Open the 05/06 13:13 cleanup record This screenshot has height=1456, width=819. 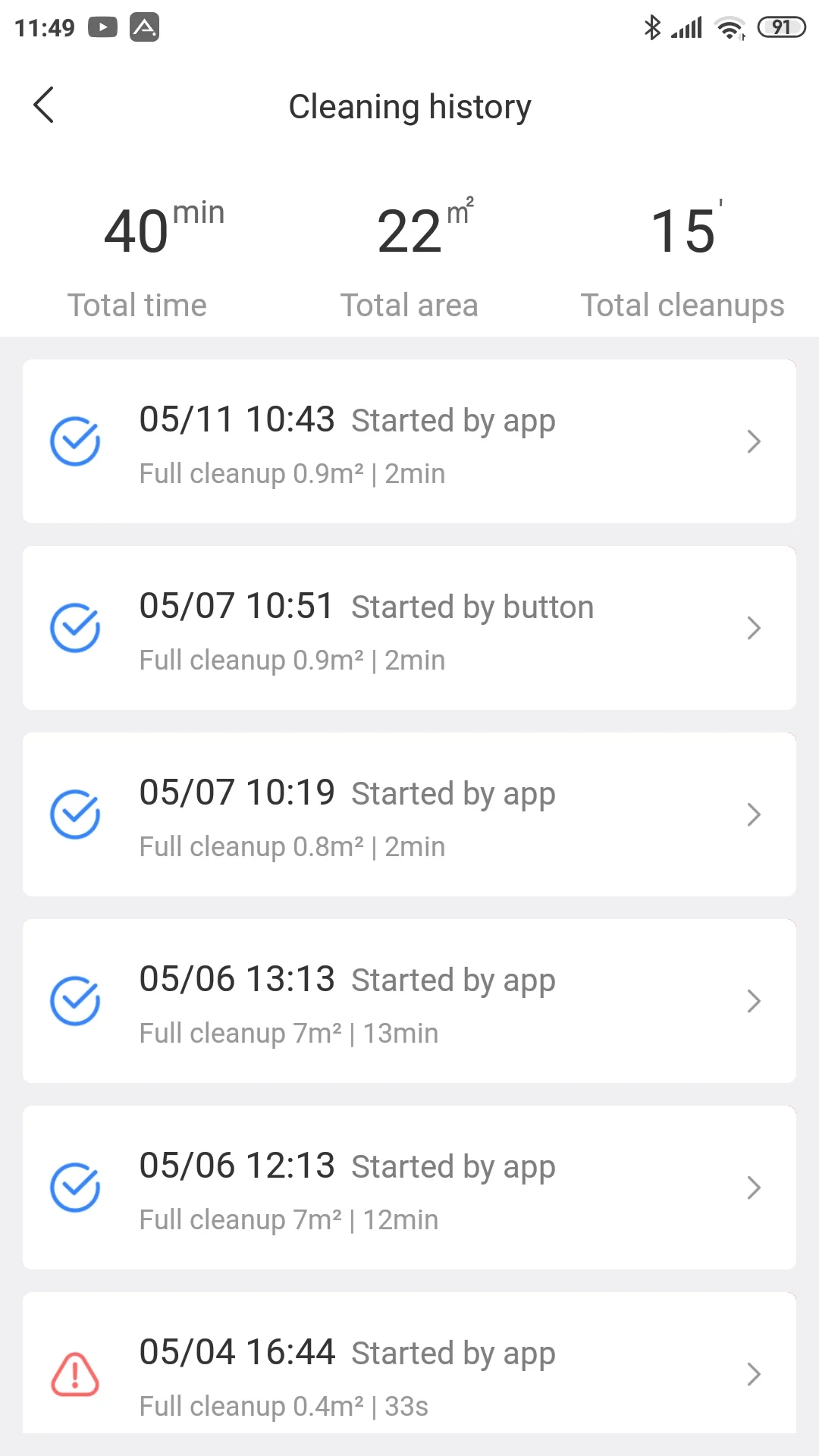[x=409, y=1002]
